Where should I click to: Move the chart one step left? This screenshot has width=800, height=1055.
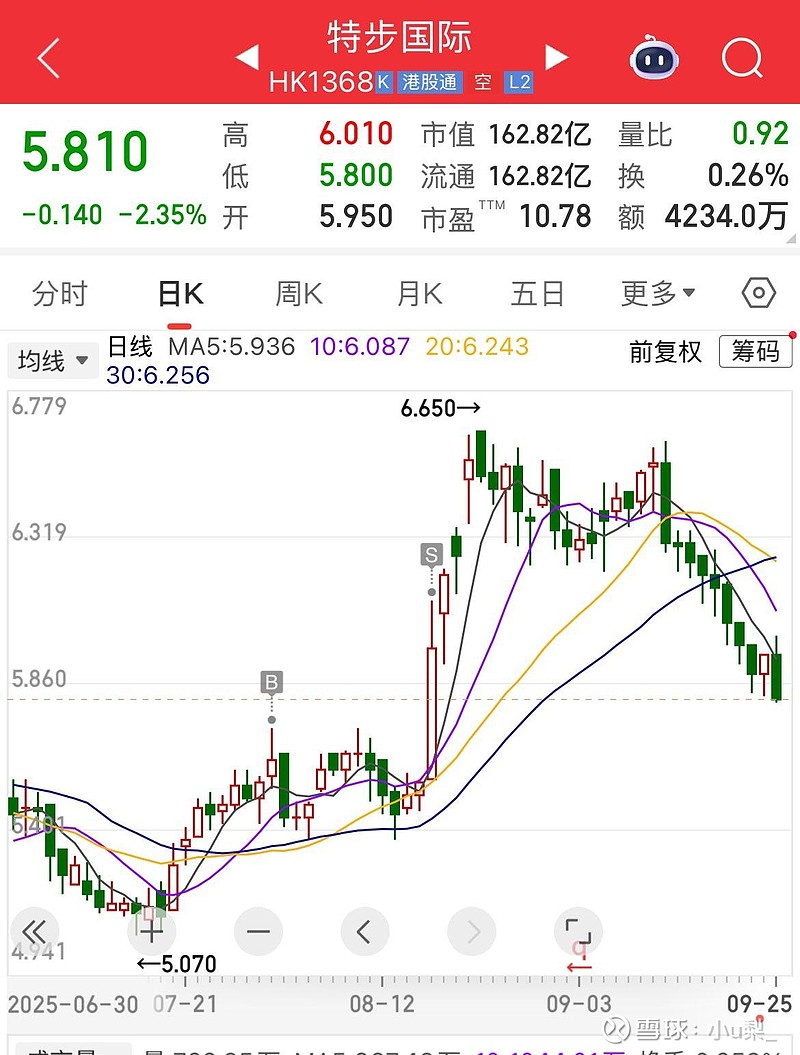click(364, 931)
